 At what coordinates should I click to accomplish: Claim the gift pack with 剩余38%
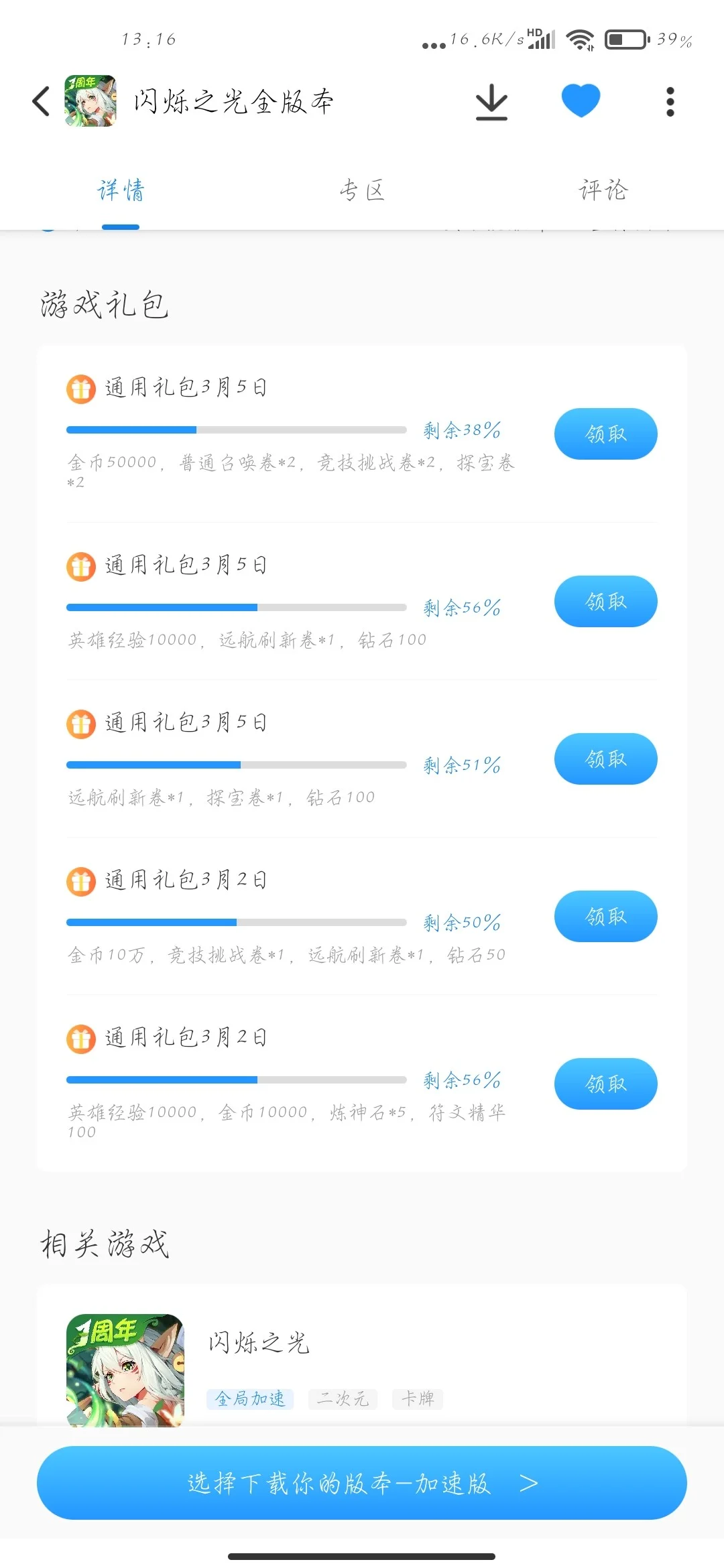click(x=605, y=434)
